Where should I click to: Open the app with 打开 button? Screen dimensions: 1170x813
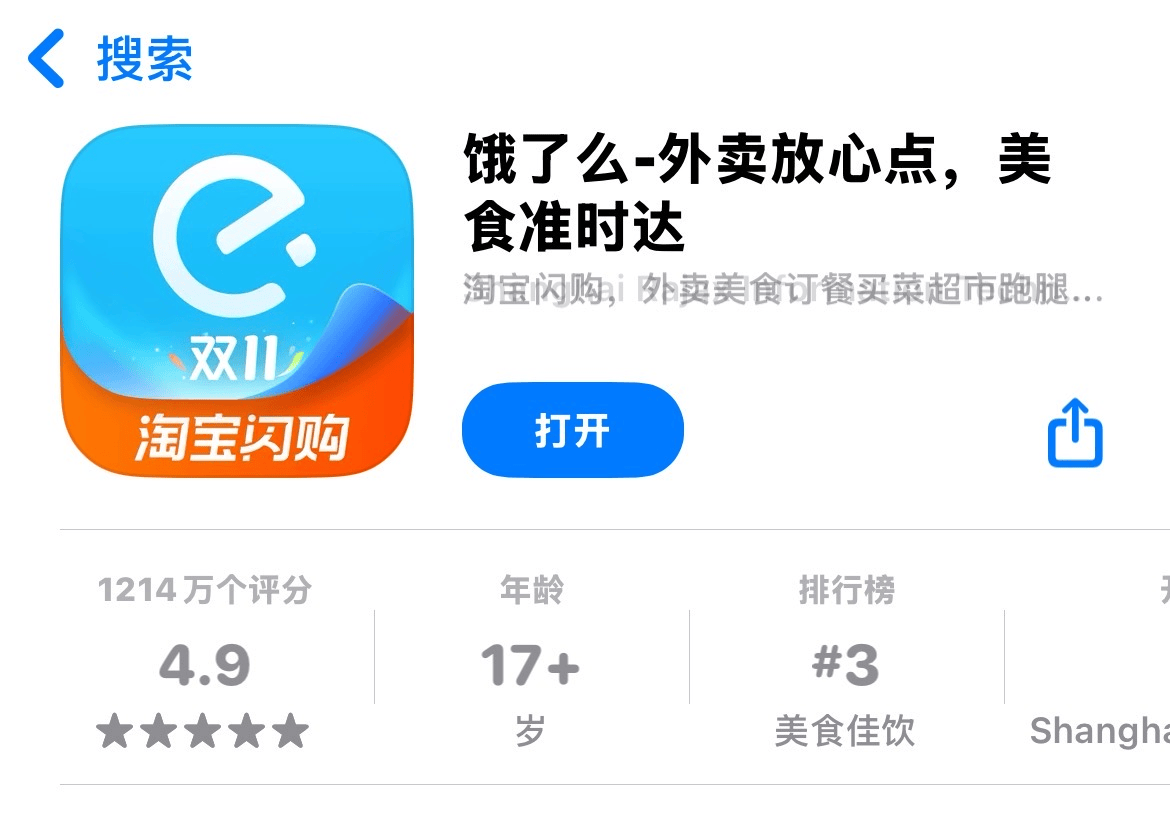[572, 430]
